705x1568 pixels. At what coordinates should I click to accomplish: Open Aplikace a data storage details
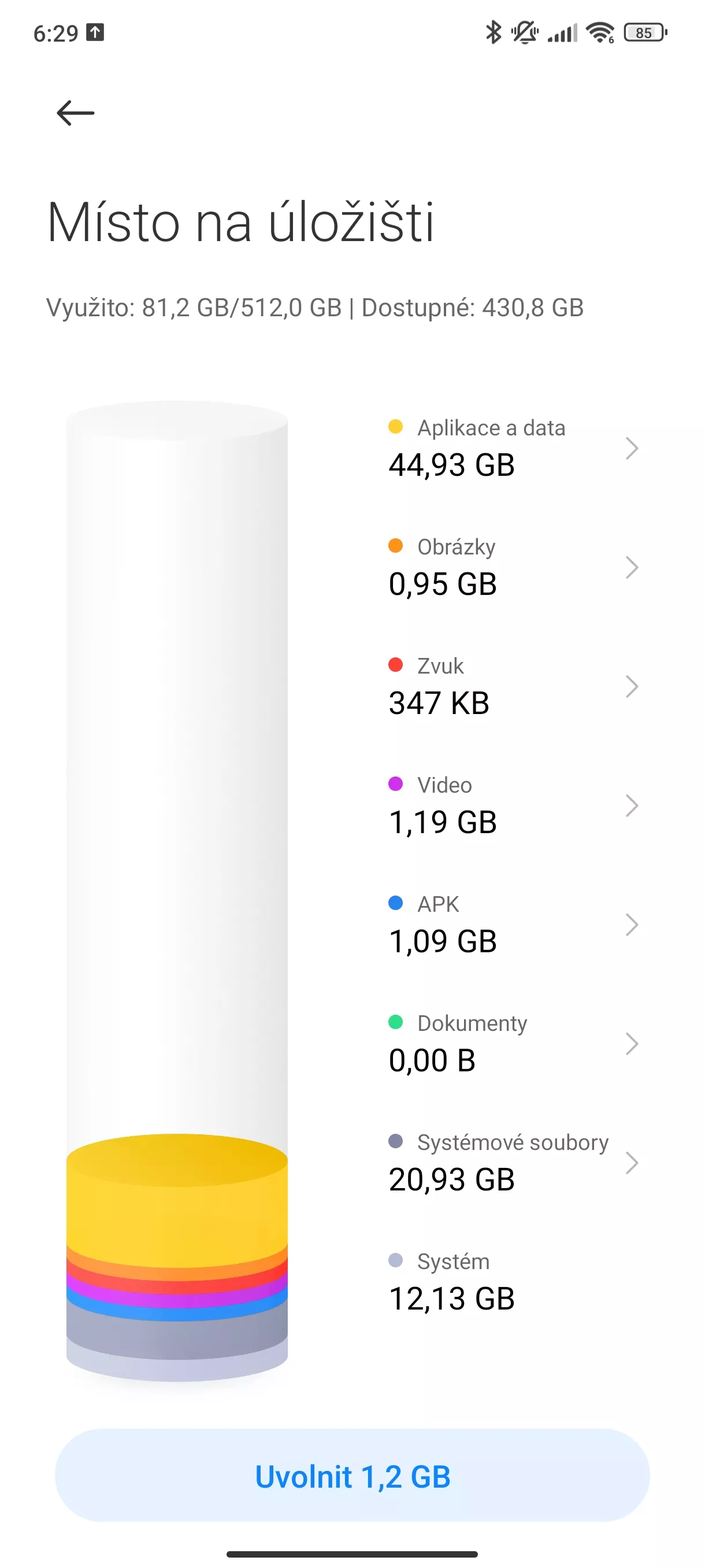514,449
